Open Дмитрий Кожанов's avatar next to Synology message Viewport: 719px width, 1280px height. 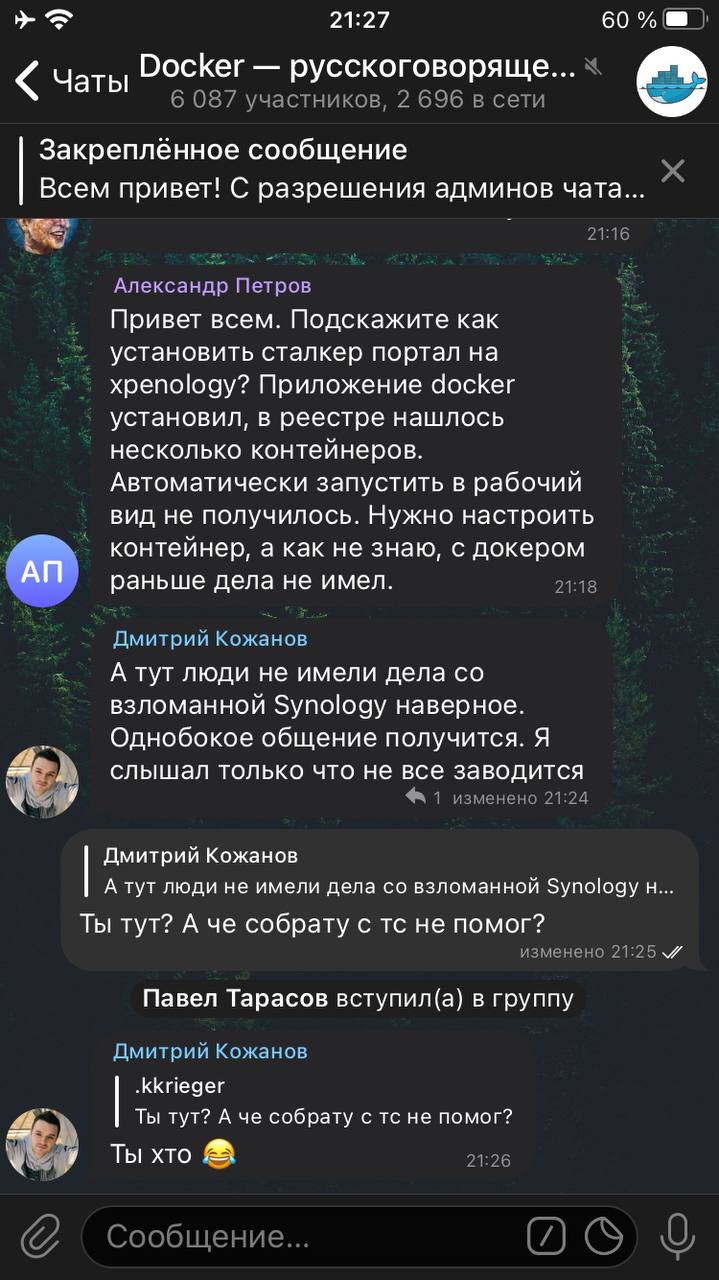click(x=42, y=781)
